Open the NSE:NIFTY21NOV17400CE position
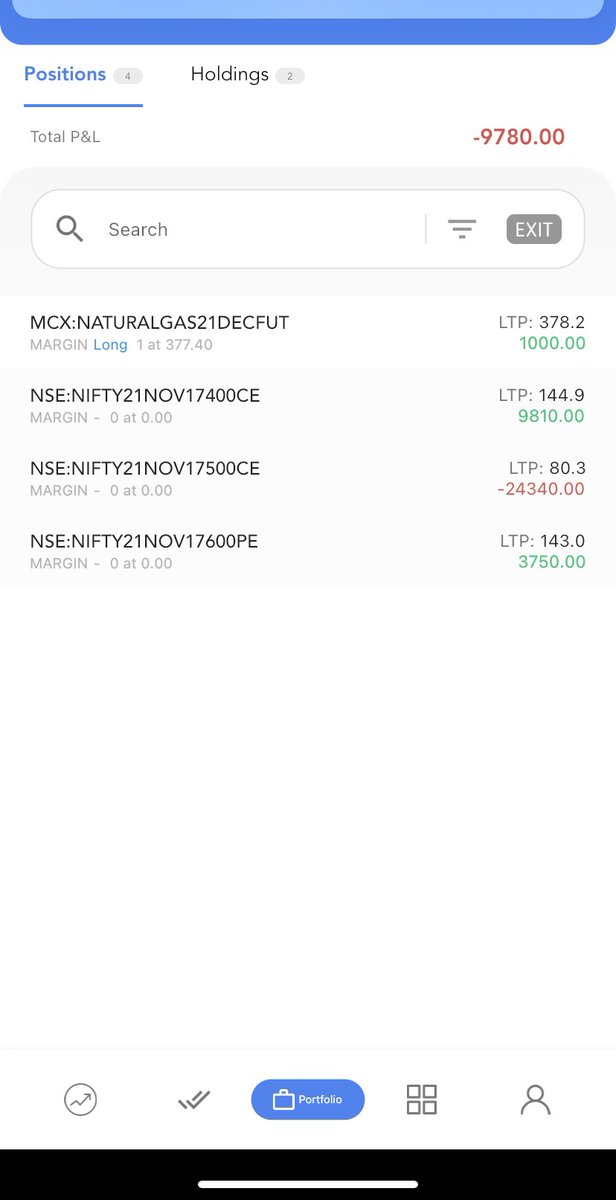Image resolution: width=616 pixels, height=1200 pixels. 308,406
